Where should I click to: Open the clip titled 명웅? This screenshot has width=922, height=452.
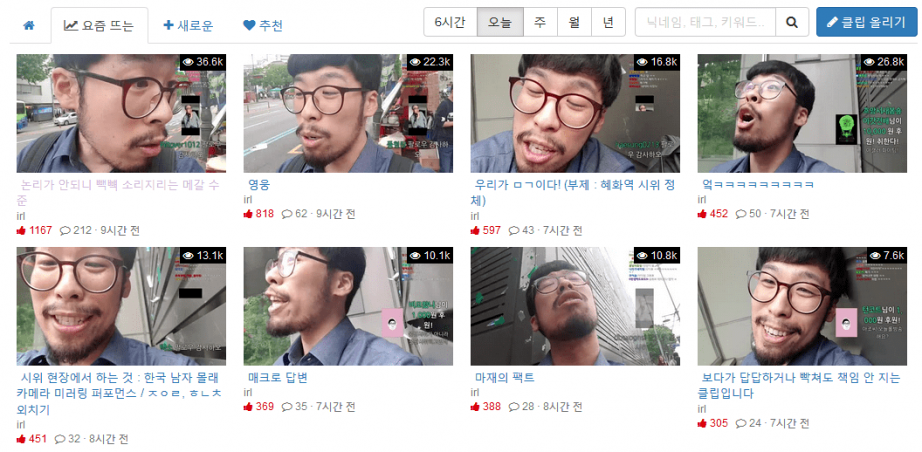tap(259, 185)
